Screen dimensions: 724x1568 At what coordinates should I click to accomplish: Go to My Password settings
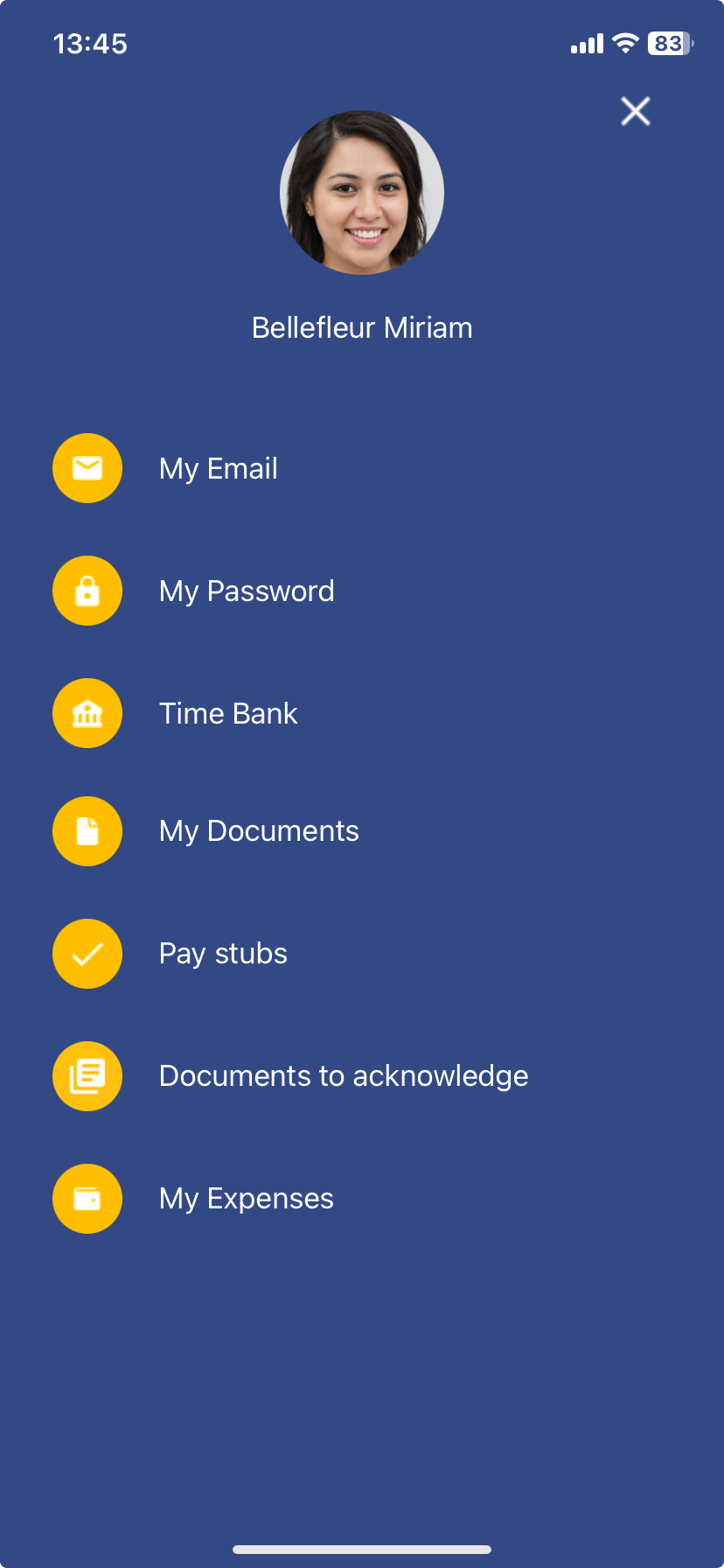point(246,591)
